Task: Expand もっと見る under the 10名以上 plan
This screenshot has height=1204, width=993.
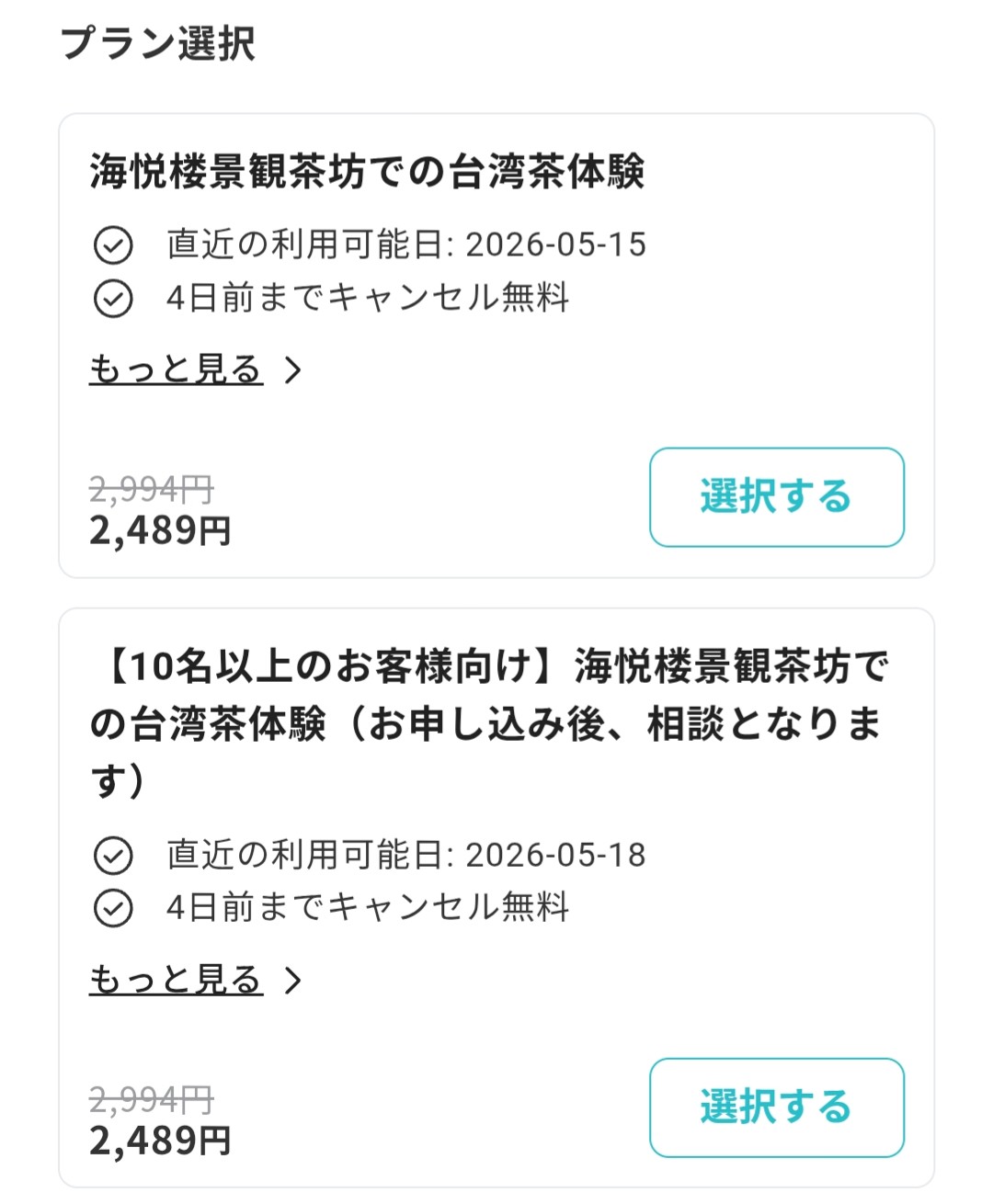Action: tap(195, 980)
